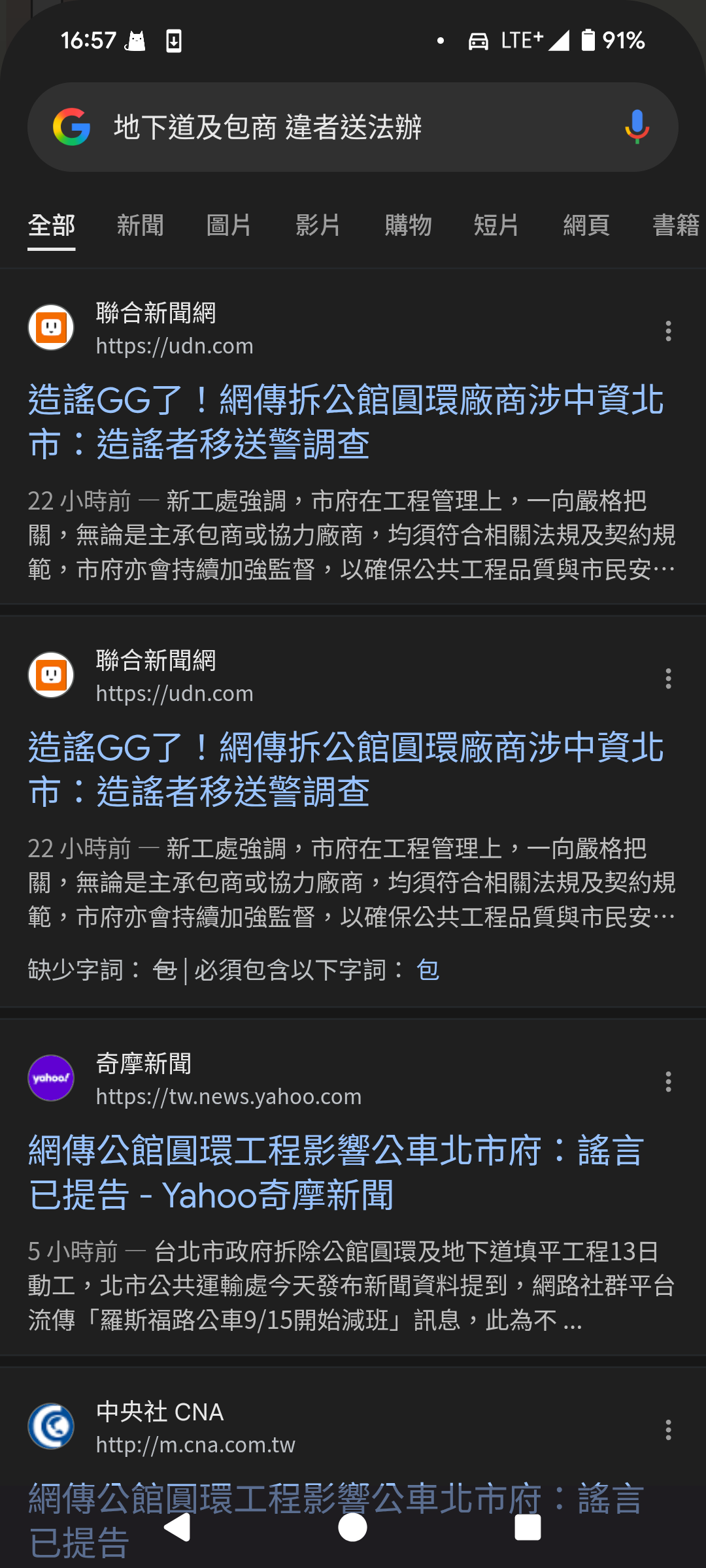Tap the search box with query 地下道及包商
The height and width of the screenshot is (1568, 706).
point(353,127)
